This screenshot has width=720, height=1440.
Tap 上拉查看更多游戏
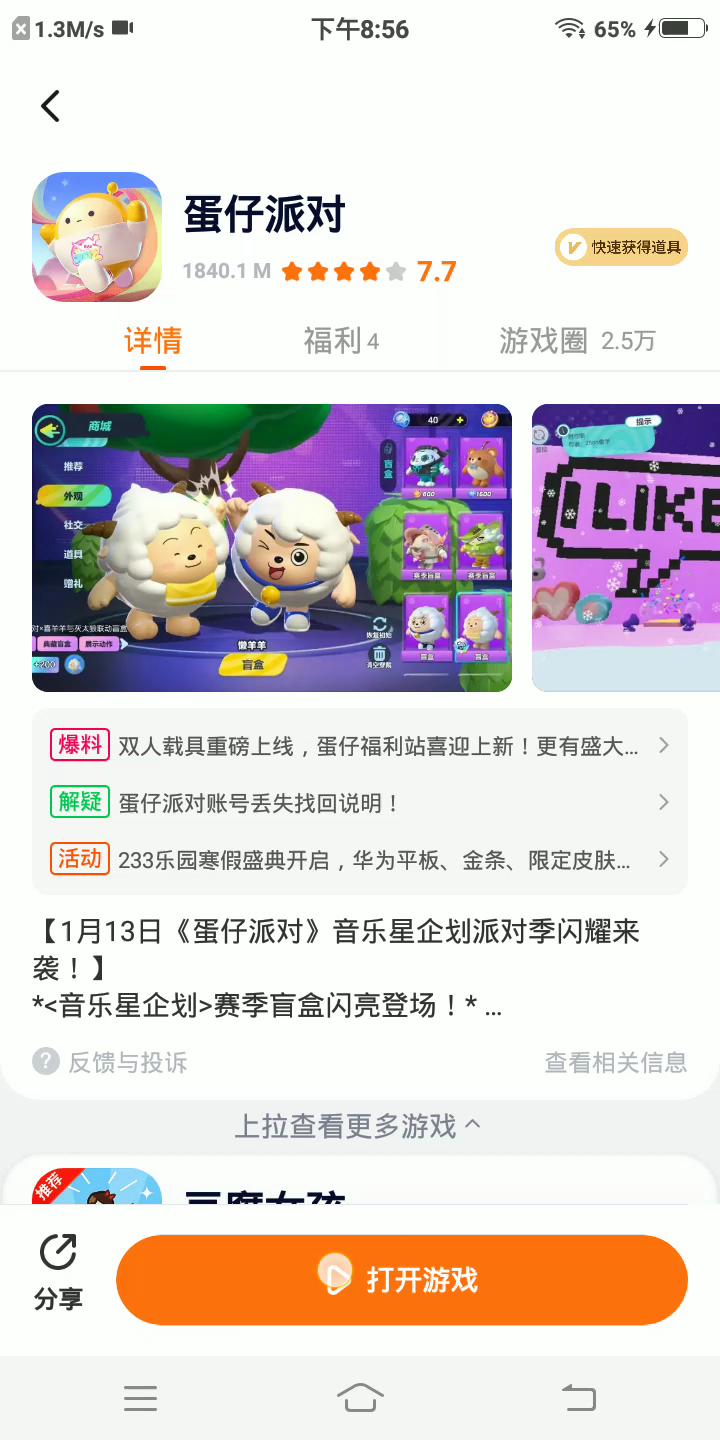[358, 1126]
